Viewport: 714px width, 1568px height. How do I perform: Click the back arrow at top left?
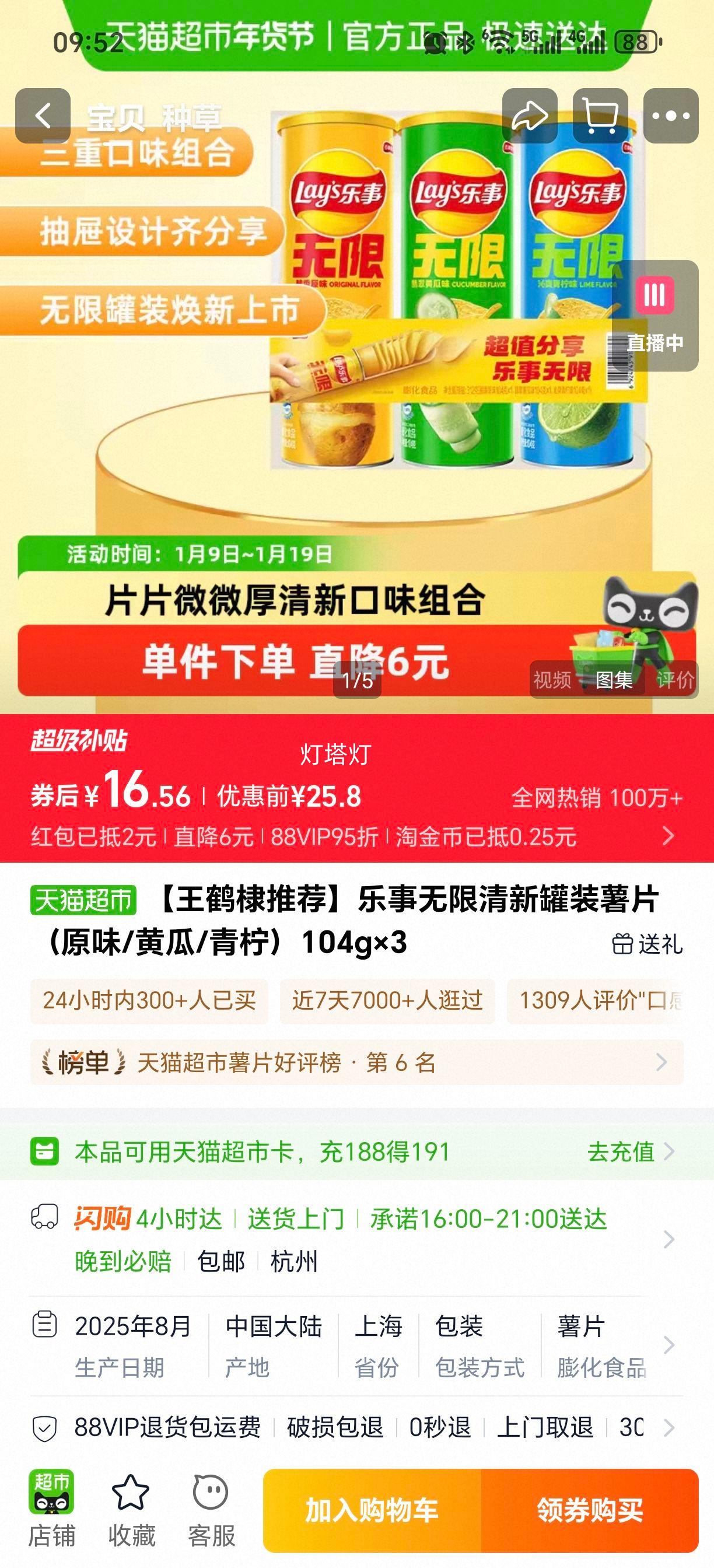43,116
